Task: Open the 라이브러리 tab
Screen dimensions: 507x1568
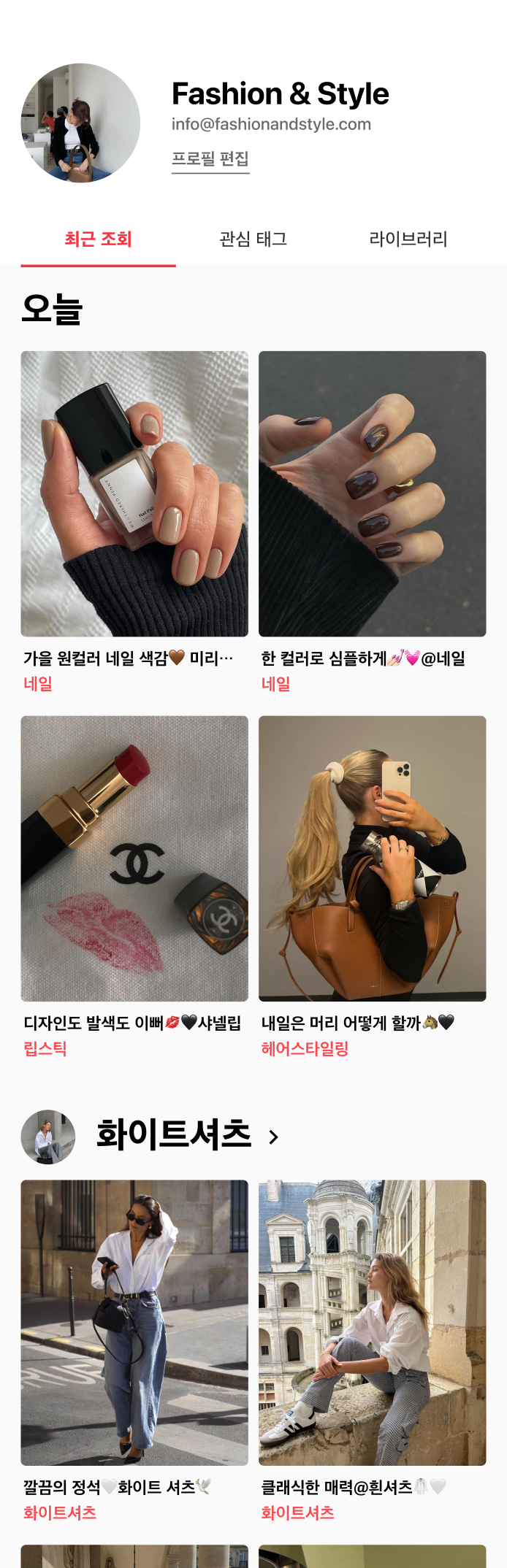Action: click(x=408, y=239)
